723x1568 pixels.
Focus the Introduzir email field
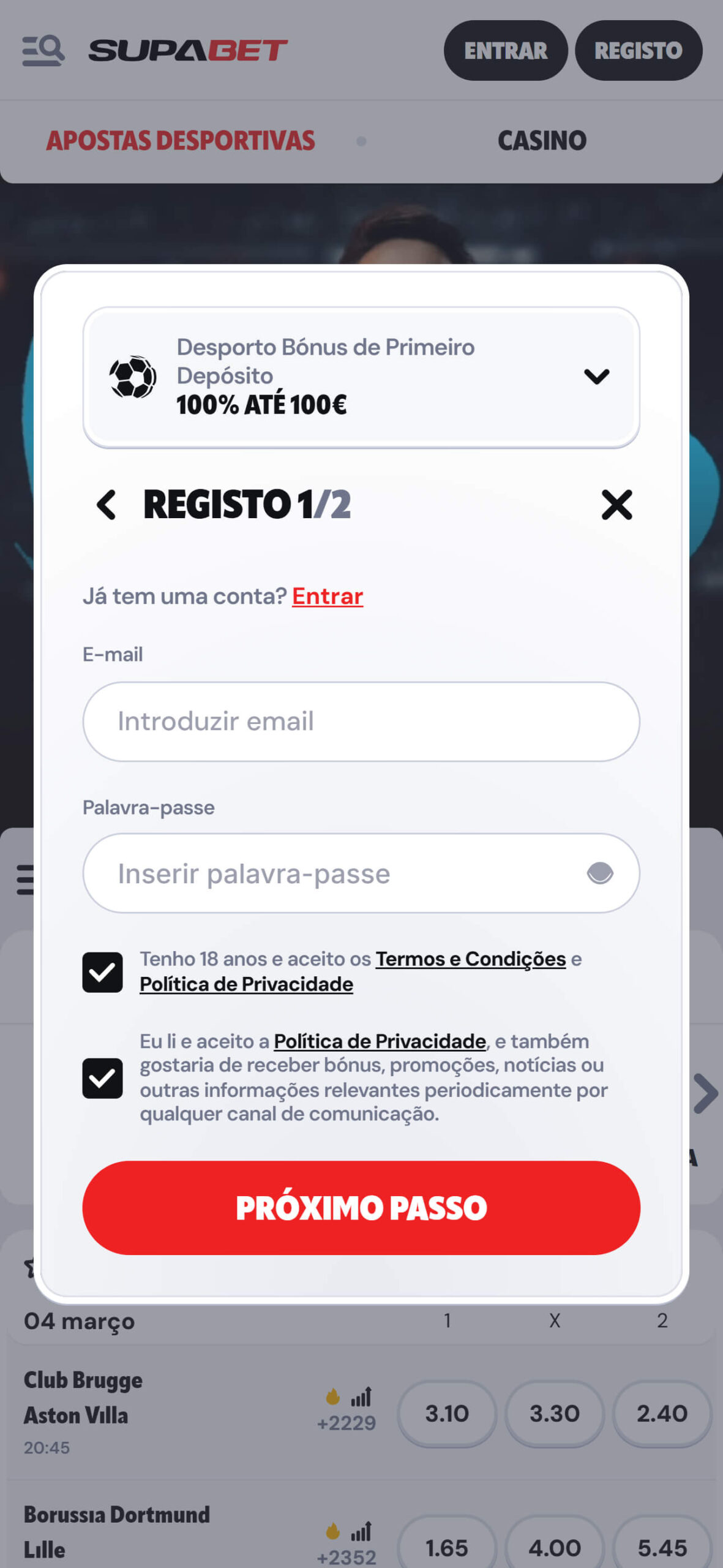pyautogui.click(x=361, y=722)
